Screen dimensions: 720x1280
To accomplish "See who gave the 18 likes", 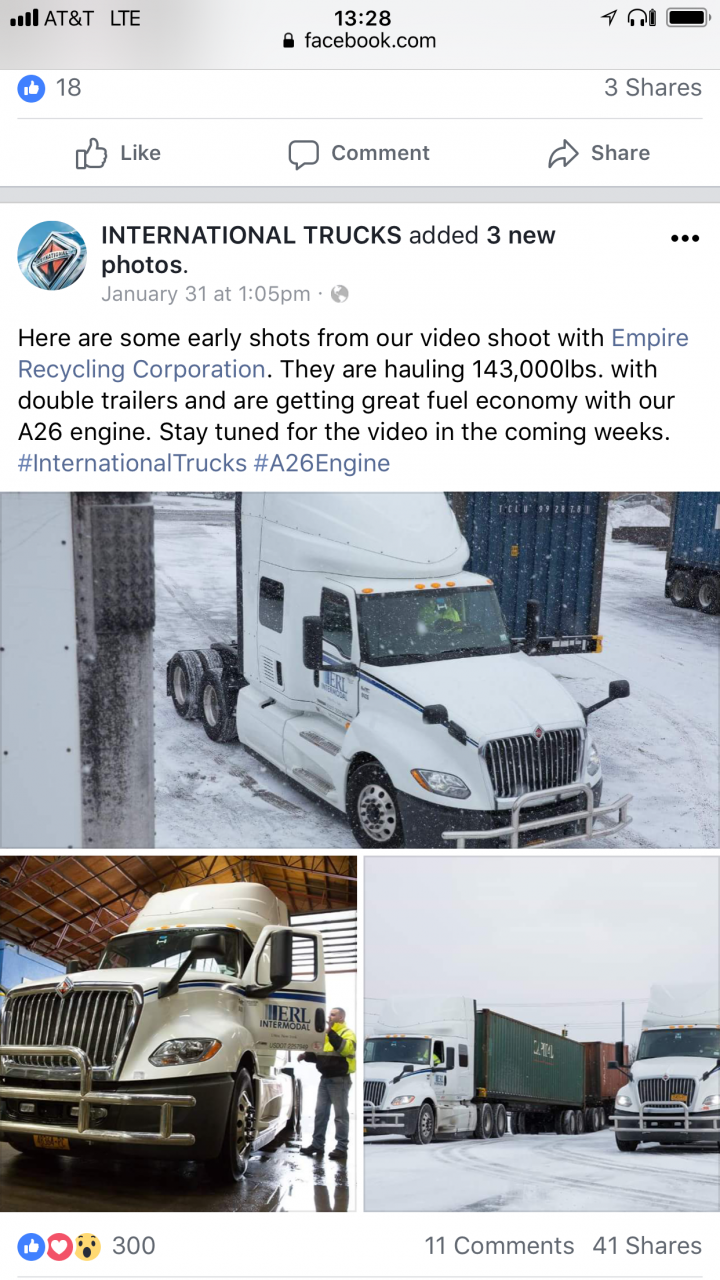I will click(x=50, y=88).
